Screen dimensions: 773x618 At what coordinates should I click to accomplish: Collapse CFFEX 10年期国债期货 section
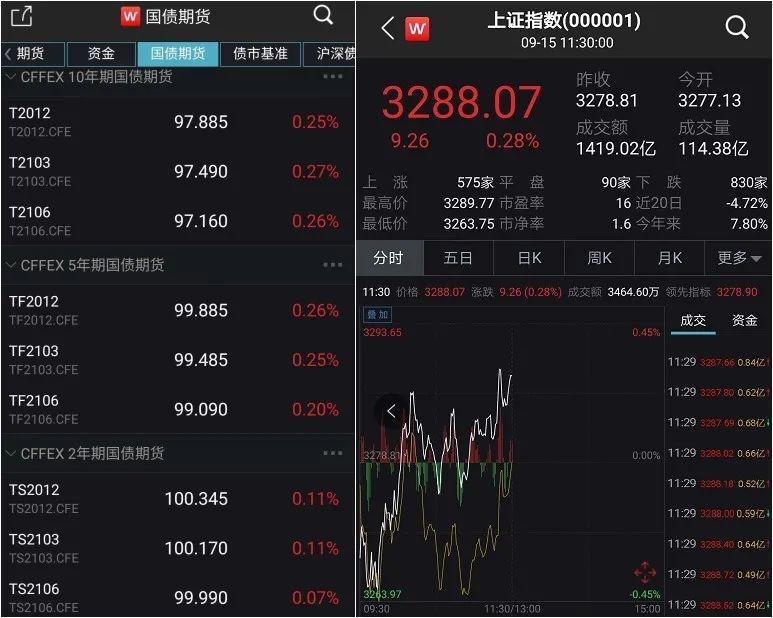(11, 77)
